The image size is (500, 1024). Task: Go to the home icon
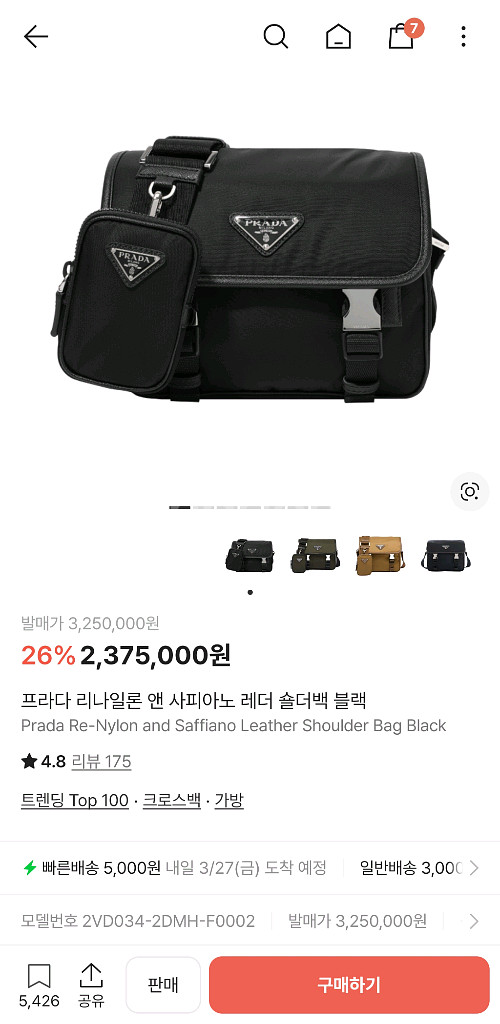pos(338,37)
